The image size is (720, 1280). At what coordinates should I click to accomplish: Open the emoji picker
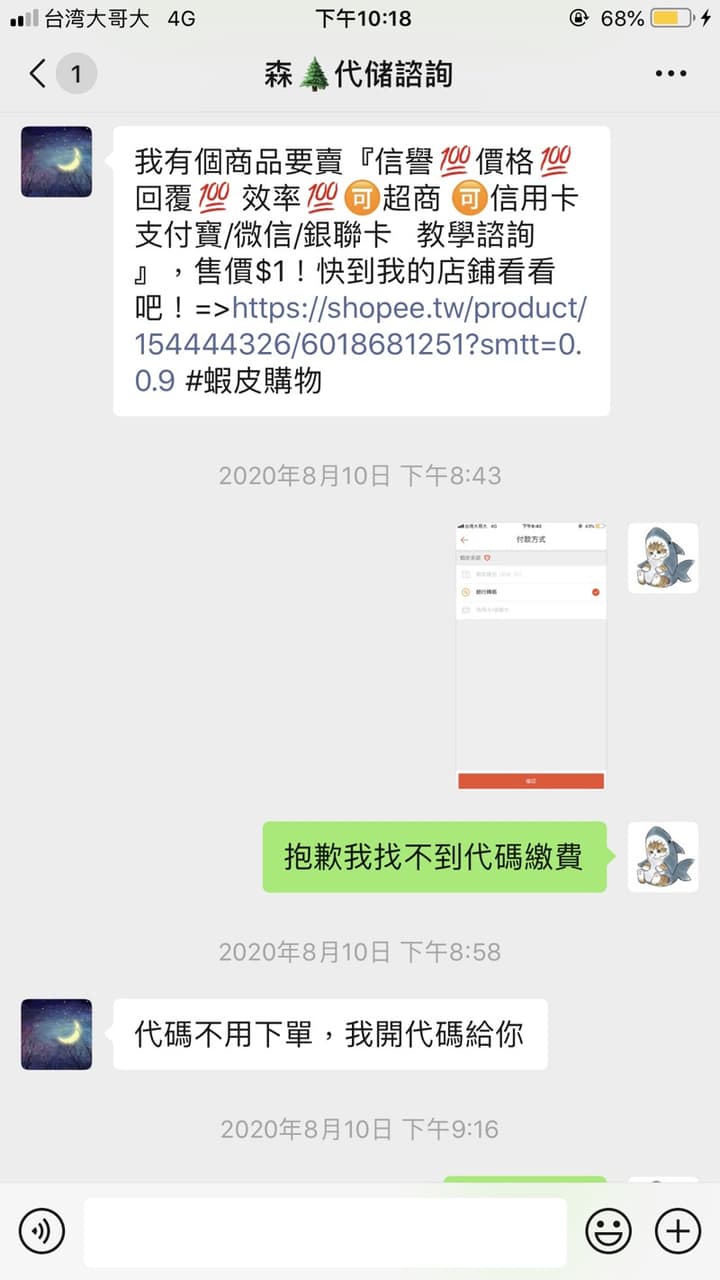[x=608, y=1230]
